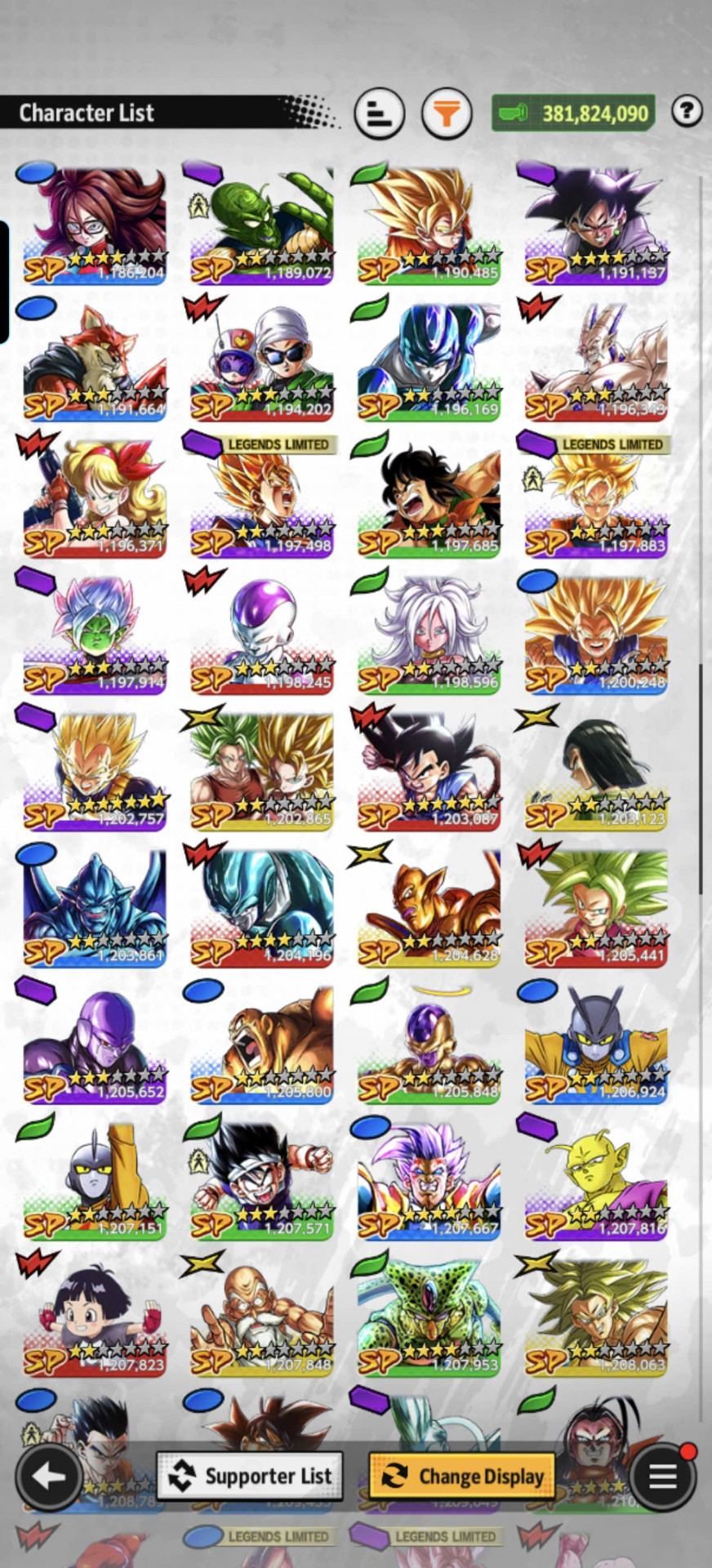This screenshot has height=1568, width=712.
Task: Open the hamburger menu with red dot
Action: tap(662, 1476)
